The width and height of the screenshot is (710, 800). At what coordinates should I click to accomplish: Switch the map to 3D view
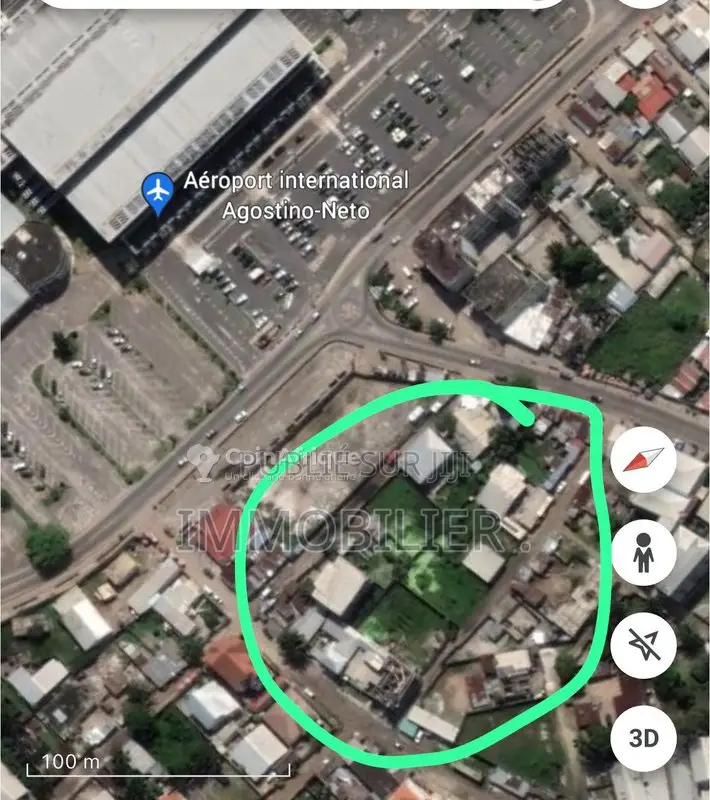pyautogui.click(x=644, y=738)
